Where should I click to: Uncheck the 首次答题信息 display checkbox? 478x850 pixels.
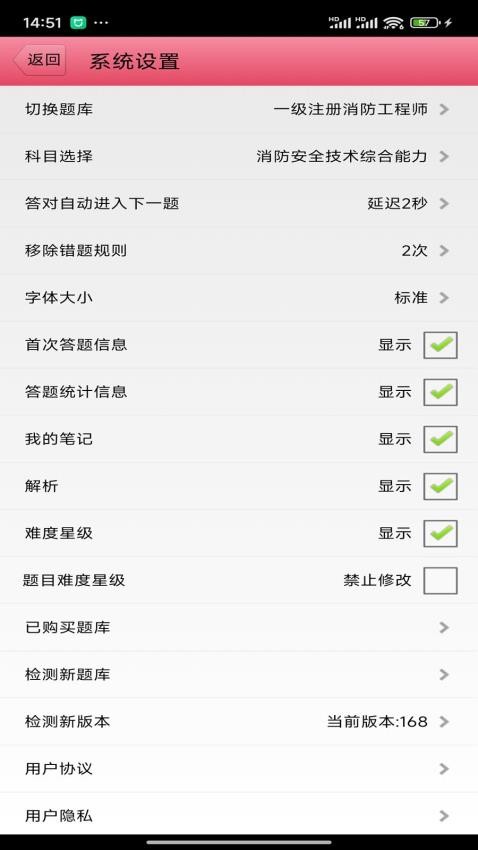[x=440, y=345]
